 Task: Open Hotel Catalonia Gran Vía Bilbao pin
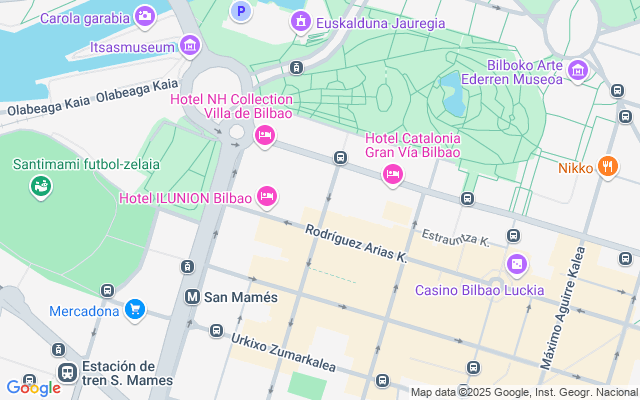coord(393,175)
